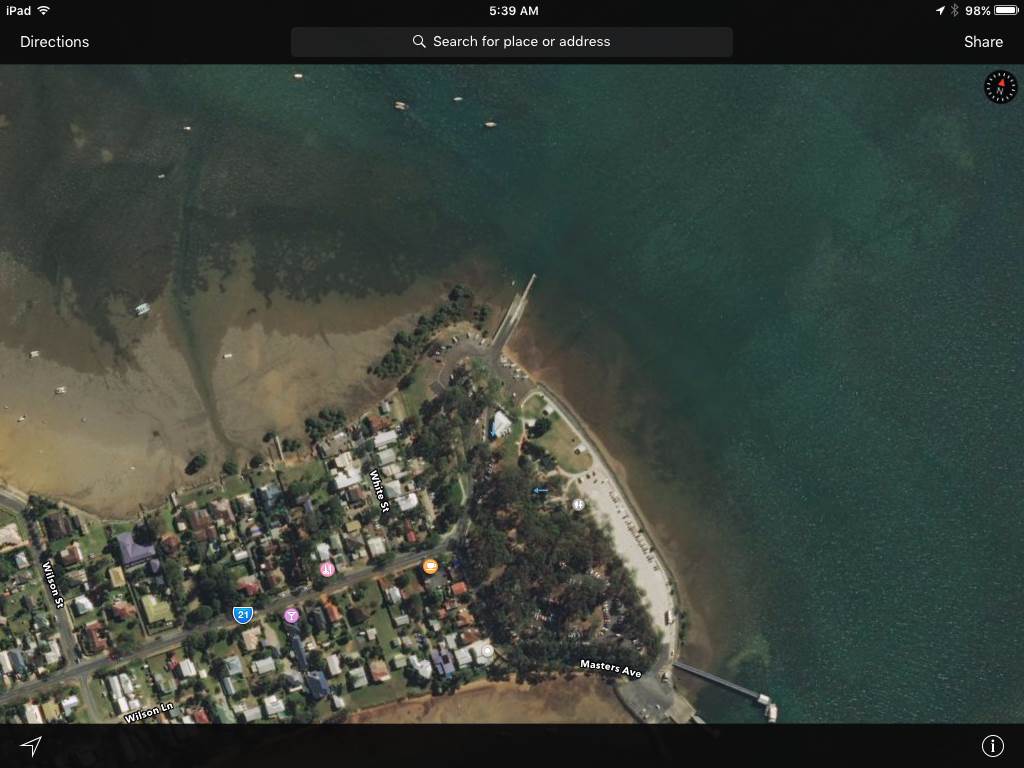1024x768 pixels.
Task: Tap the compass to reset map orientation
Action: 1000,87
